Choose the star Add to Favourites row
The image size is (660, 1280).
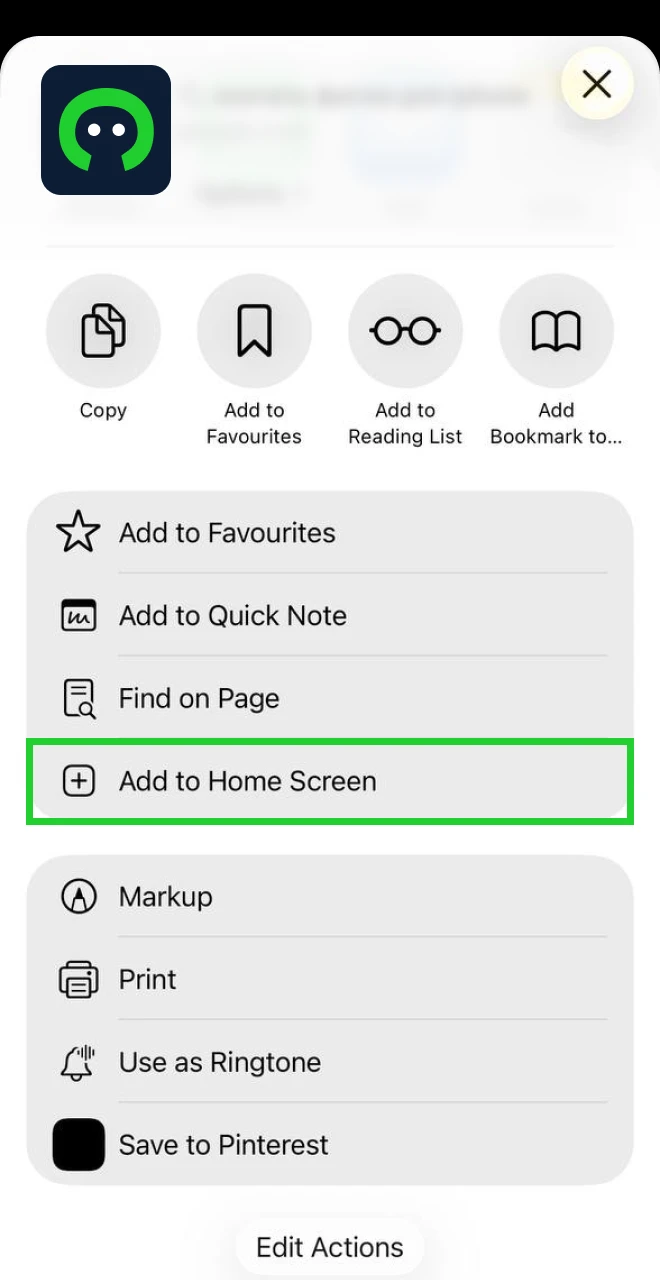coord(330,533)
